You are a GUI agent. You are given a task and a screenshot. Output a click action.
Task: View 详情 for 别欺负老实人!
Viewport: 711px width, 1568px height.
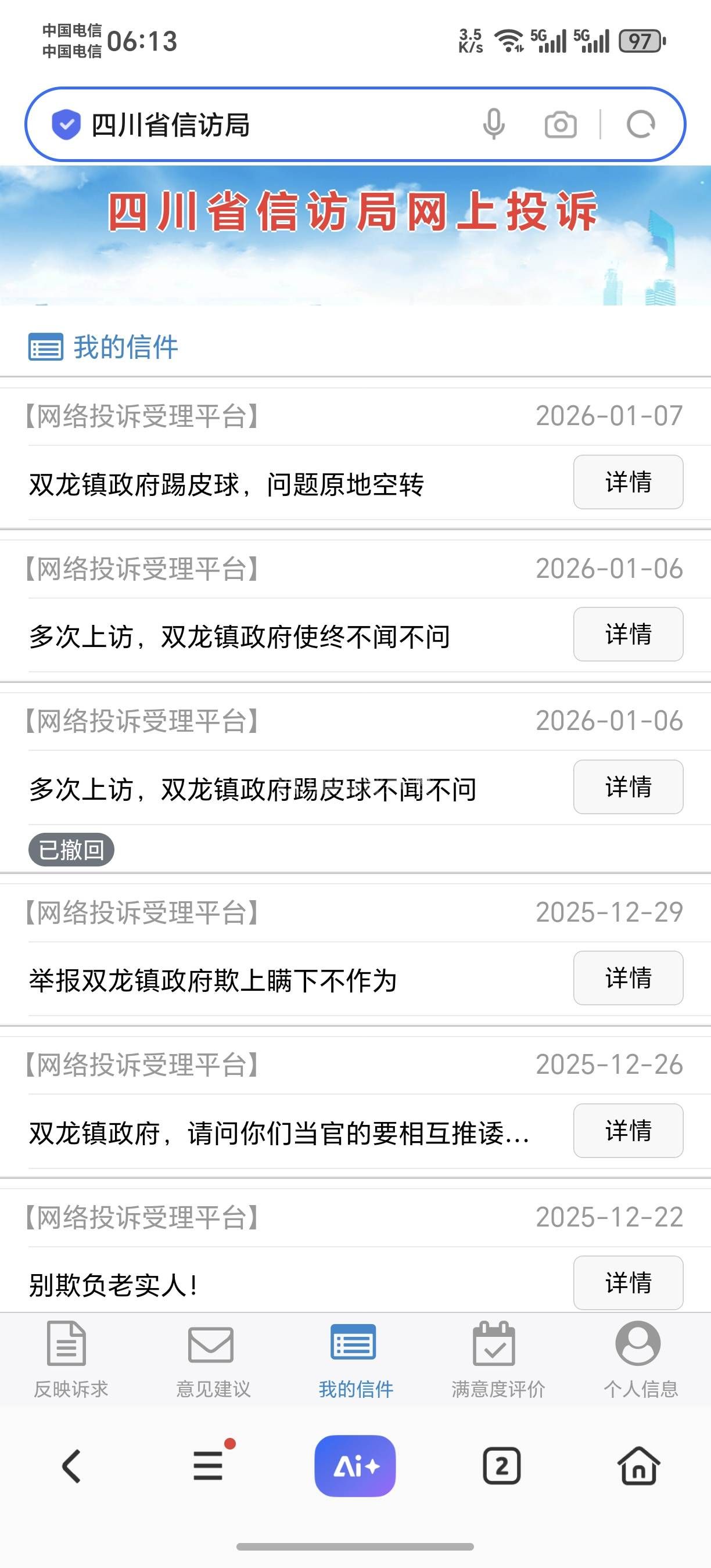click(627, 1282)
